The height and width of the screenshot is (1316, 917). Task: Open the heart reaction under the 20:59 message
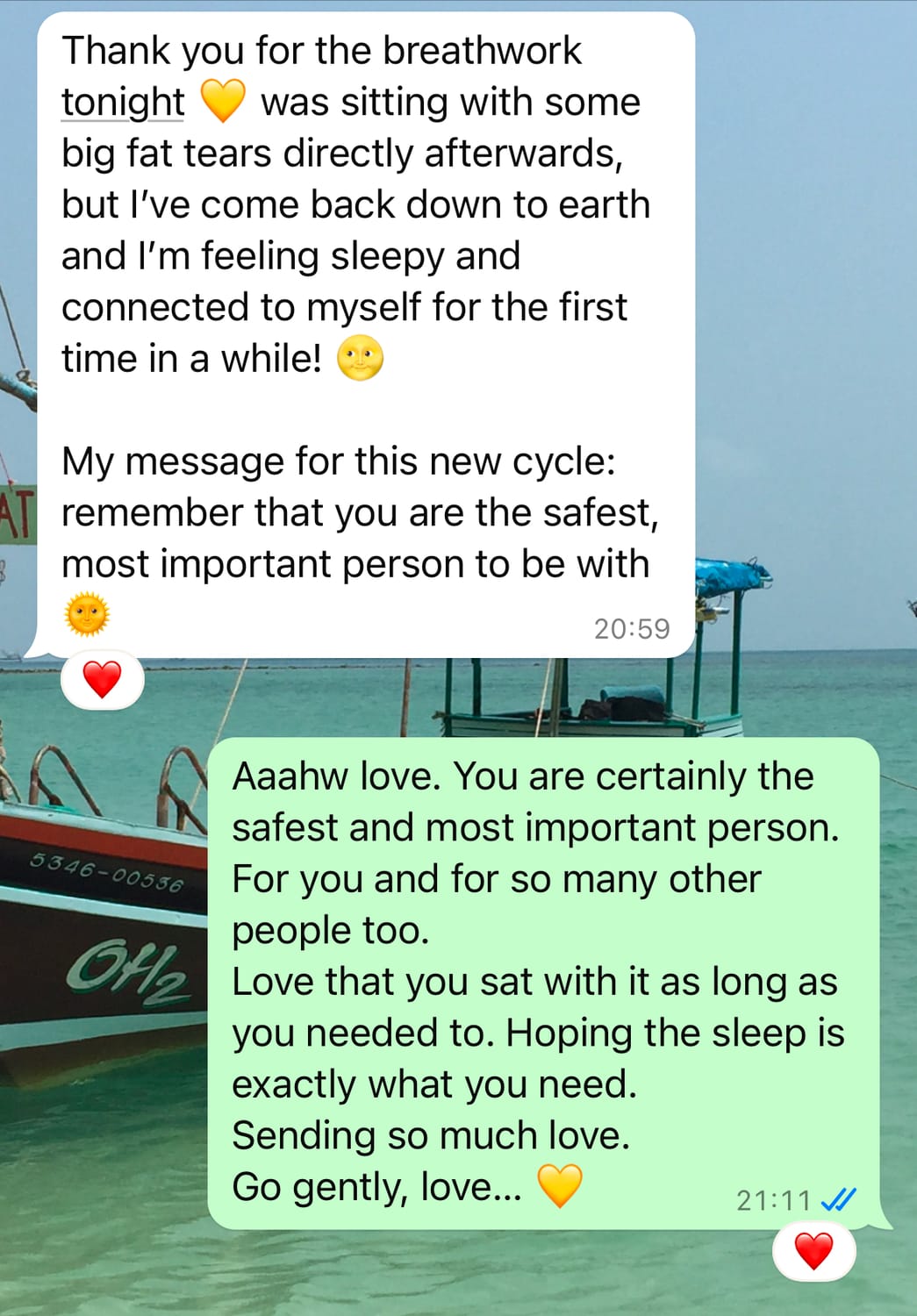(x=102, y=680)
